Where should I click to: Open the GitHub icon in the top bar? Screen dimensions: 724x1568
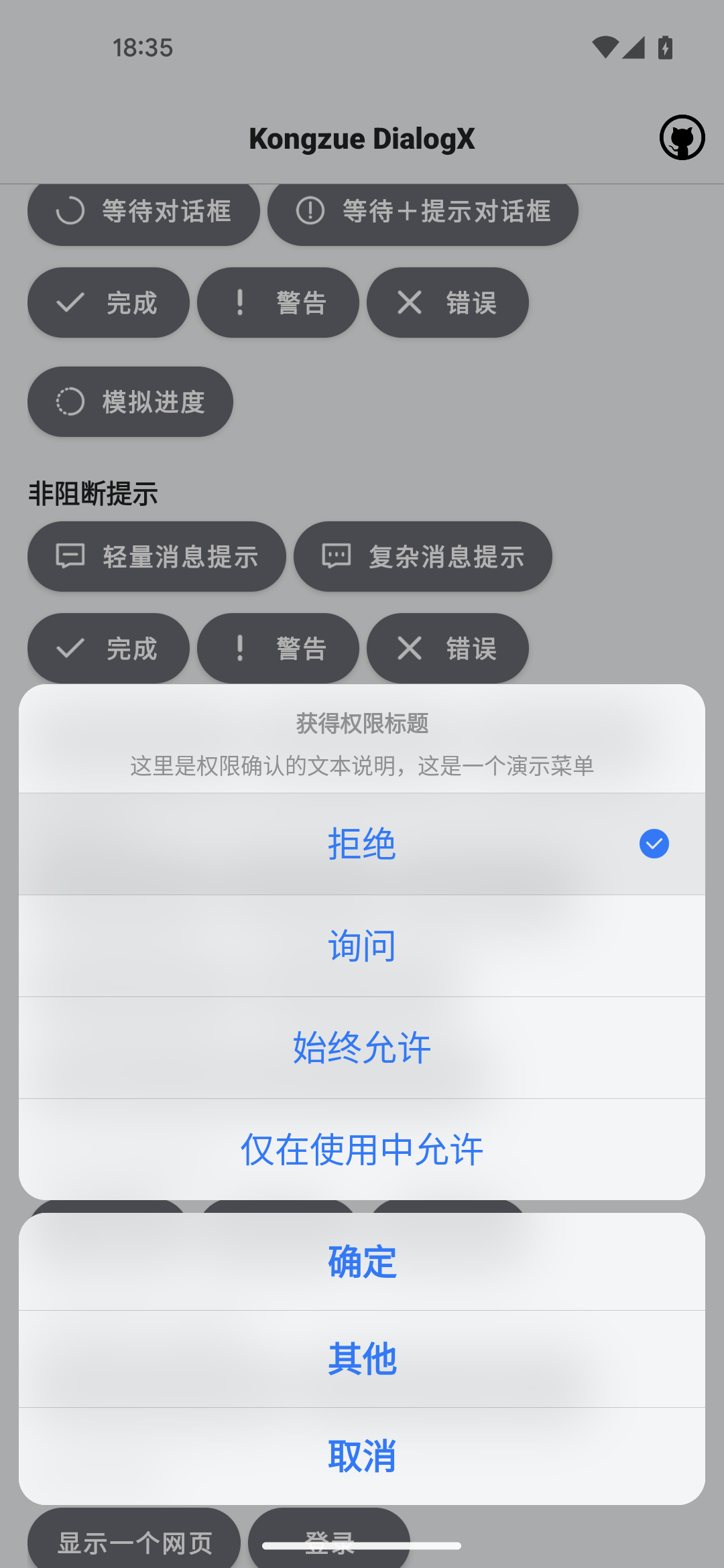(x=682, y=137)
